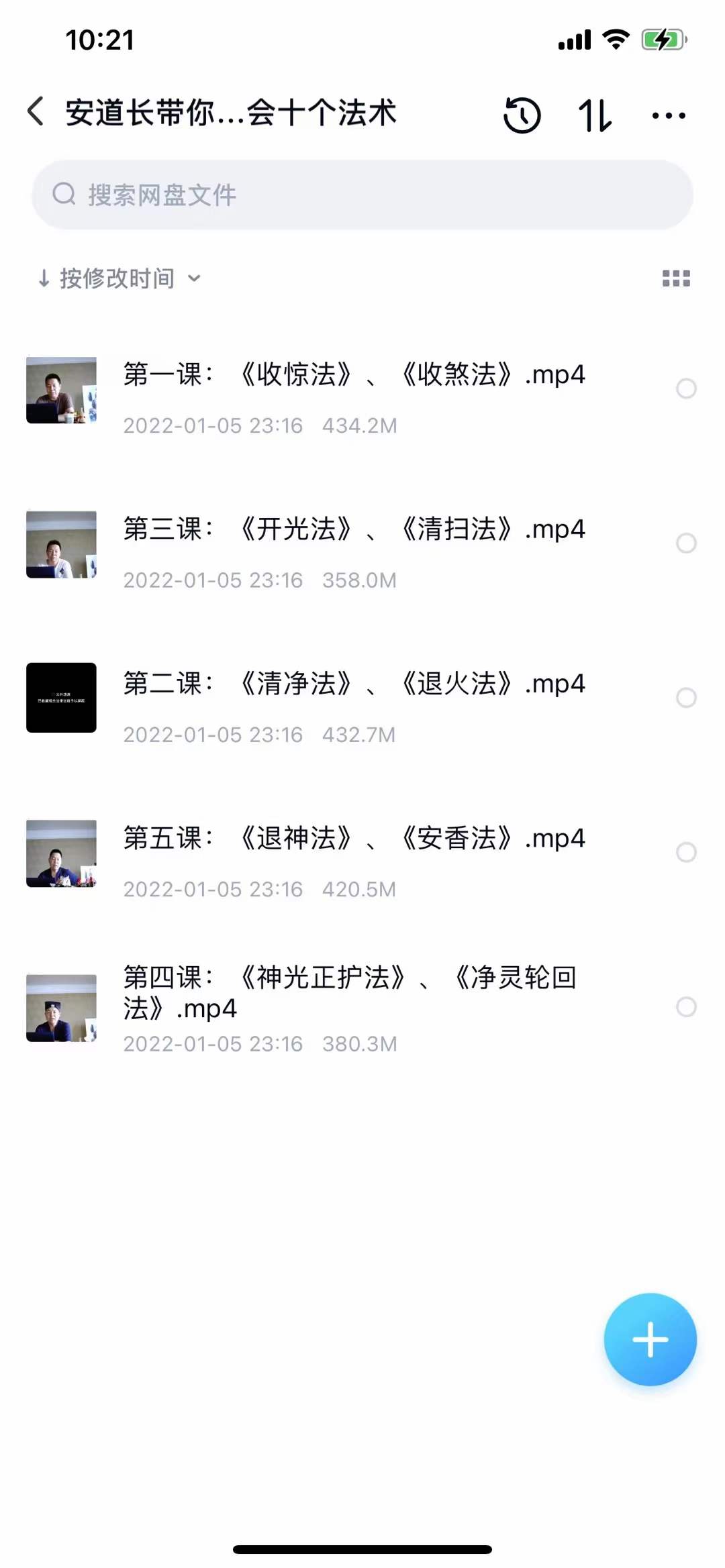Tap the 搜索网盘文件 search field

click(x=362, y=194)
